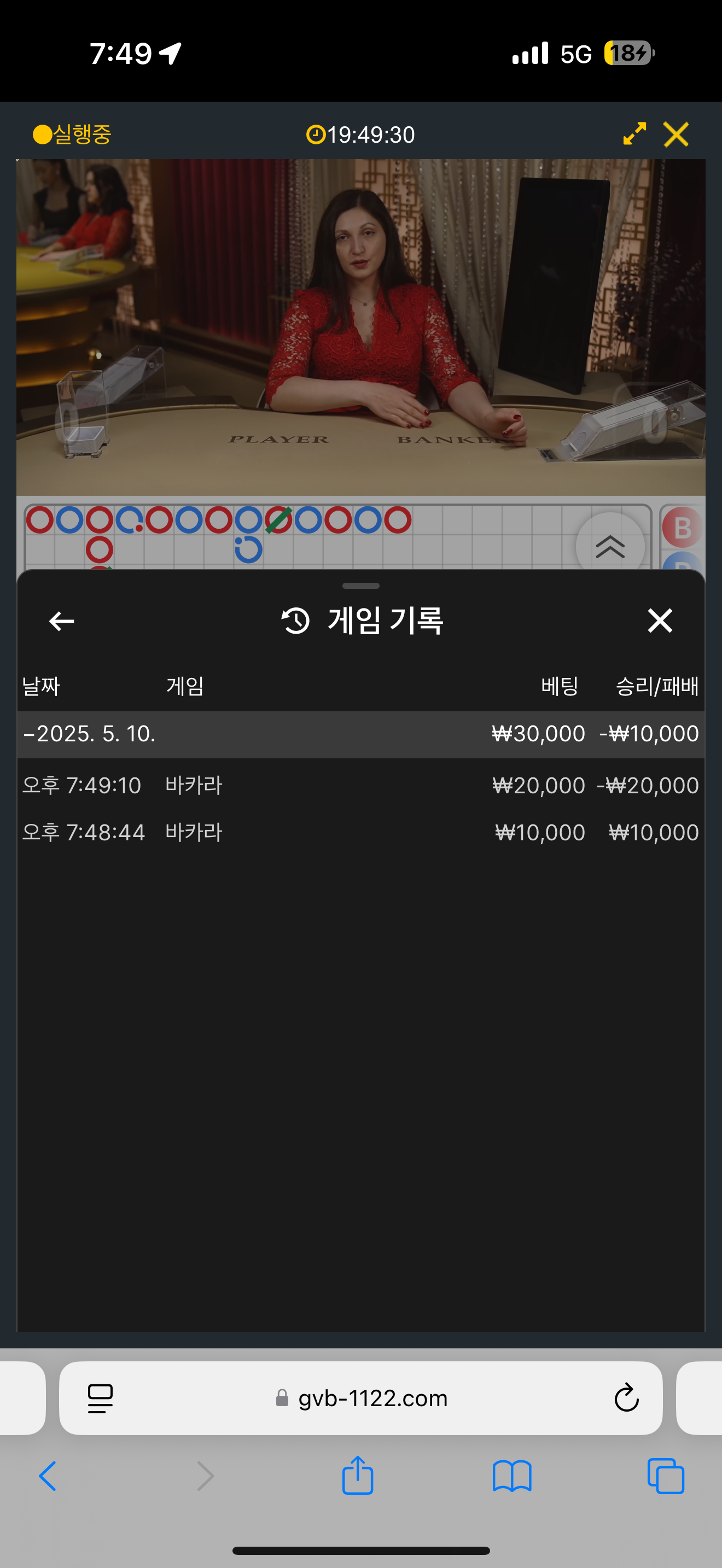Close the game with the yellow X
Viewport: 722px width, 1568px height.
pyautogui.click(x=677, y=134)
